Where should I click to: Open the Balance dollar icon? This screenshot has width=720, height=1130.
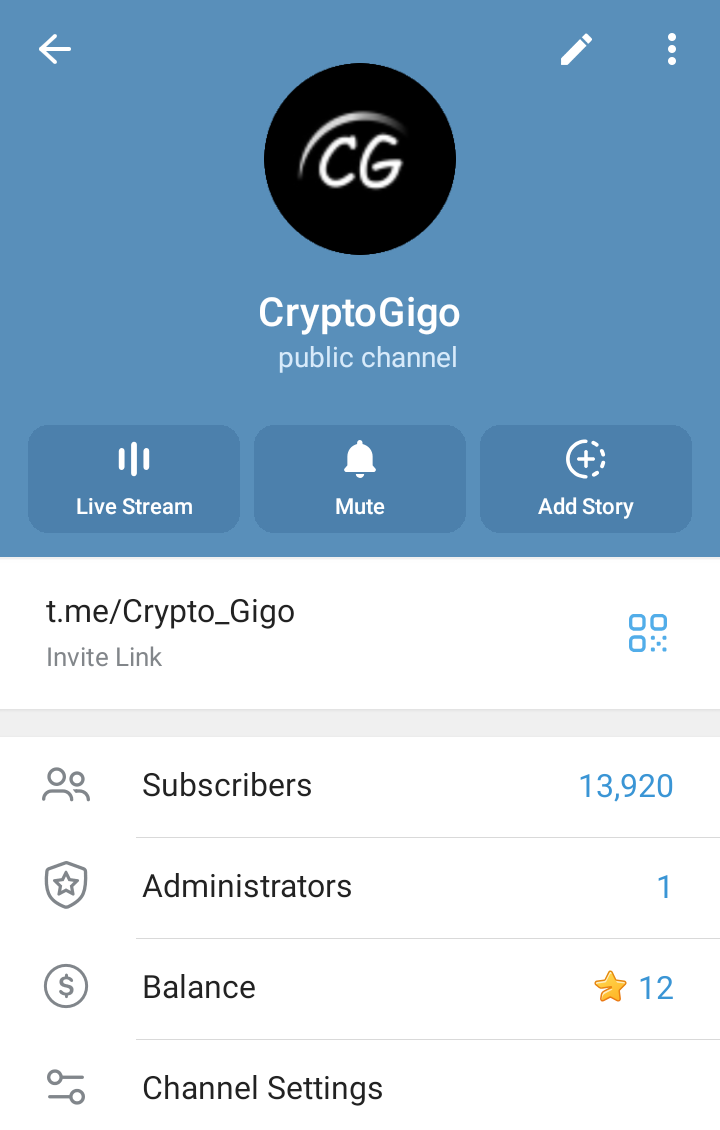pos(65,987)
